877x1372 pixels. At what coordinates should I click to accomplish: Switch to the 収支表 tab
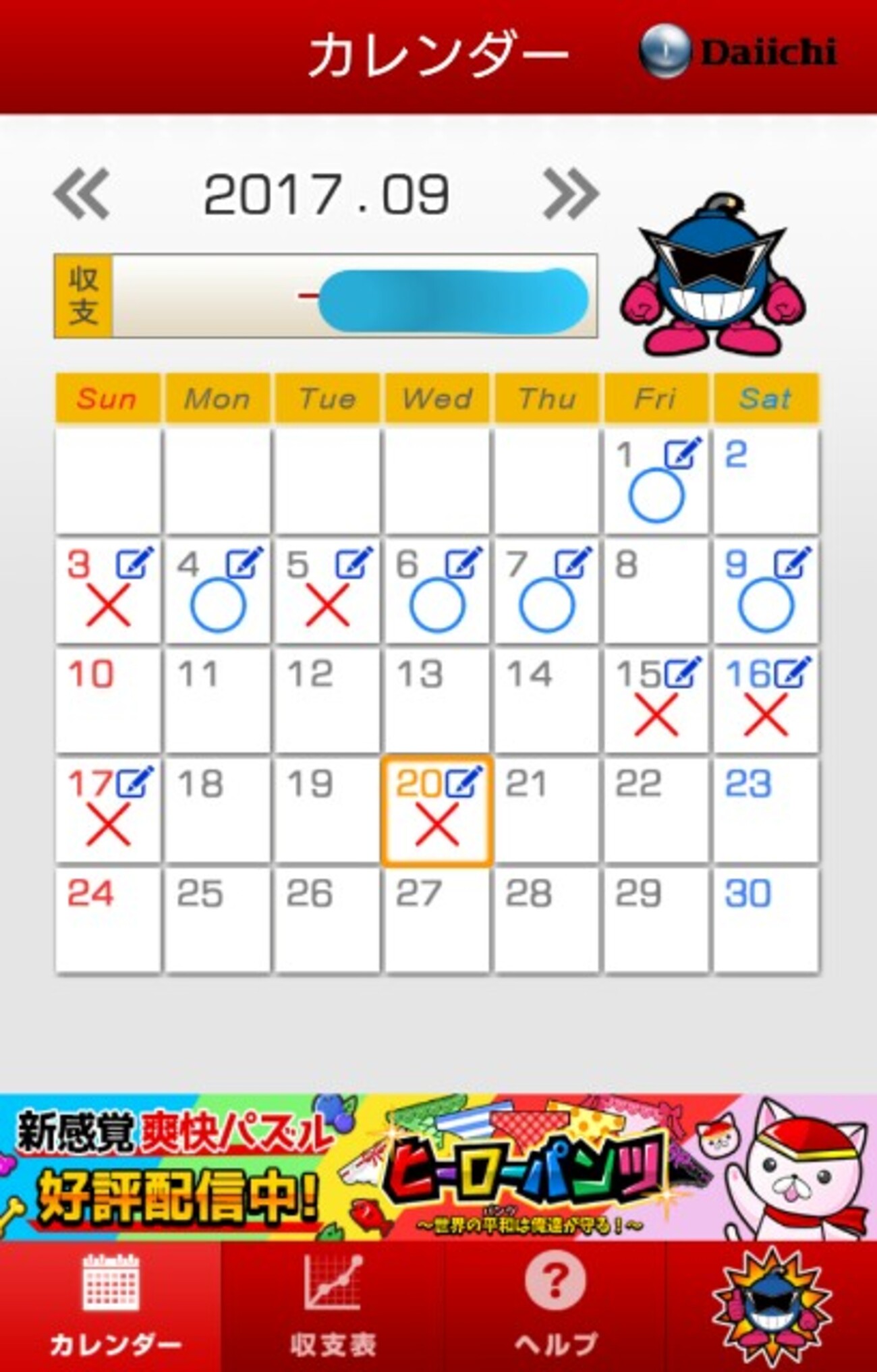(x=333, y=1305)
